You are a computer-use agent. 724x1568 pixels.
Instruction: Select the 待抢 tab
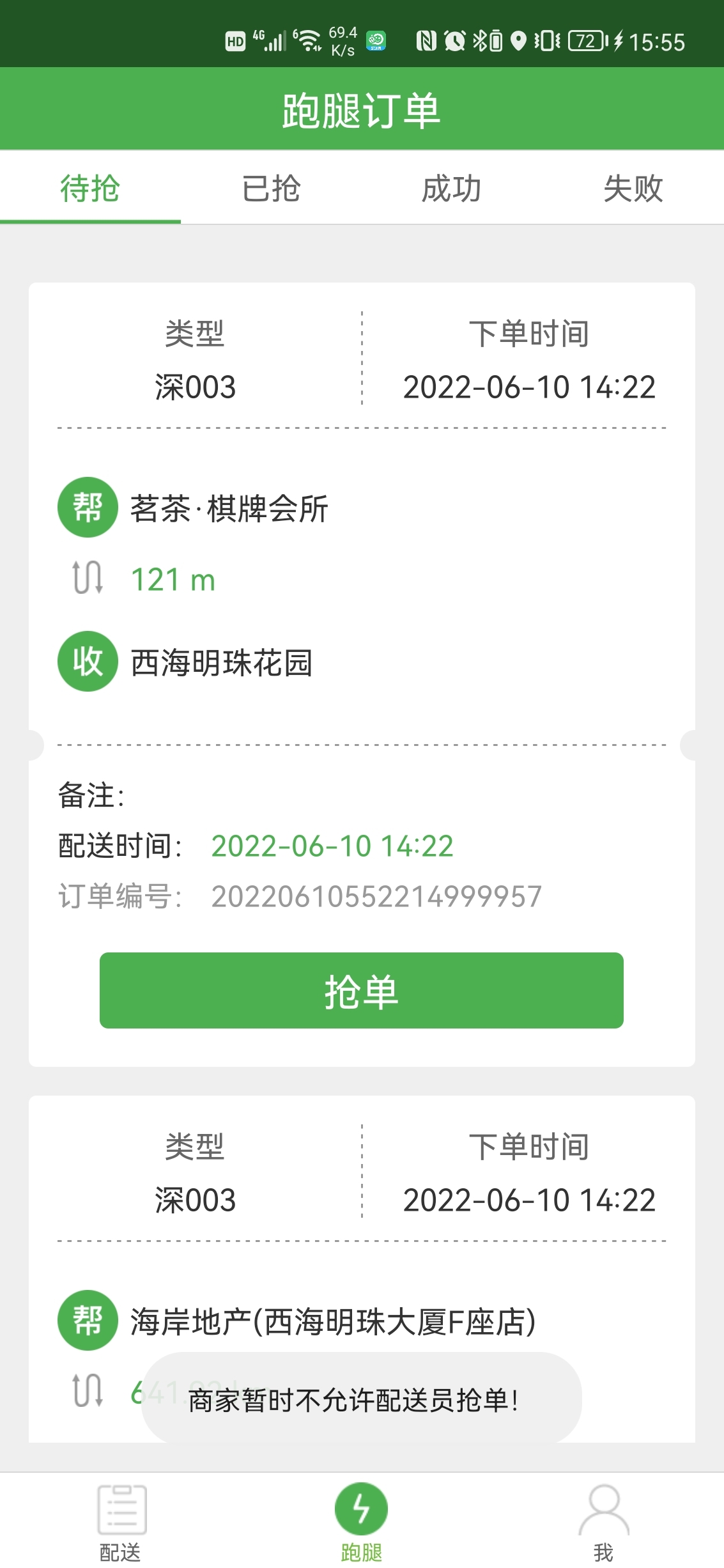90,189
